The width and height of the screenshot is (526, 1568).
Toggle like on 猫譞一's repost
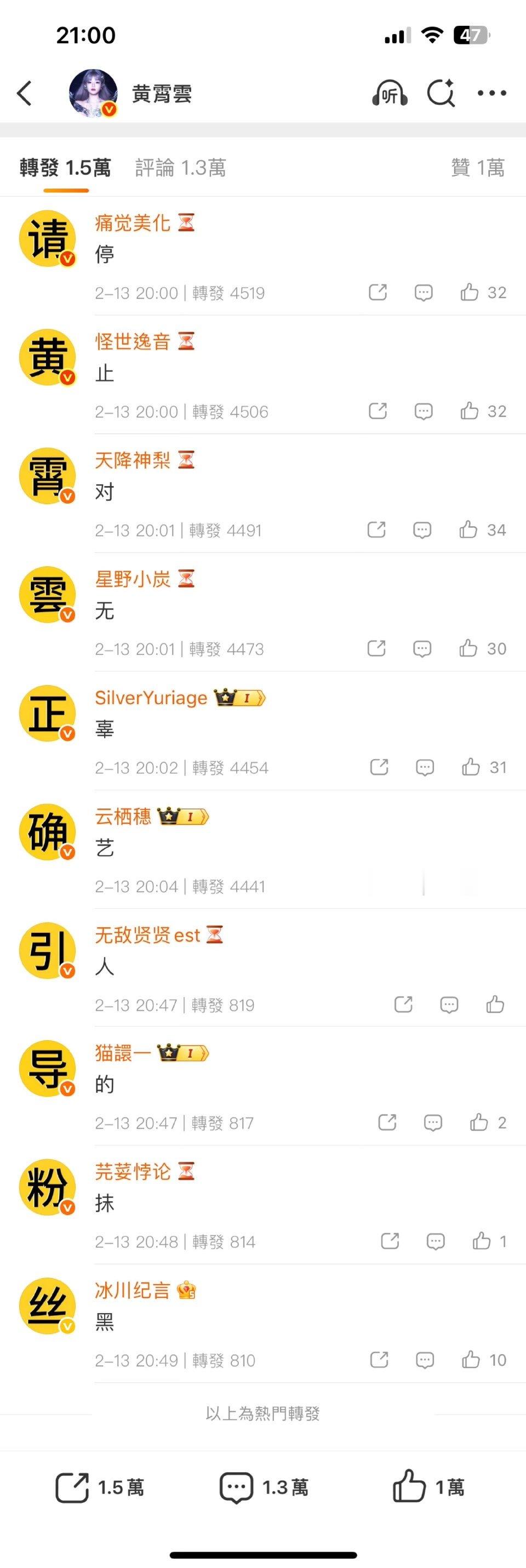click(480, 1123)
